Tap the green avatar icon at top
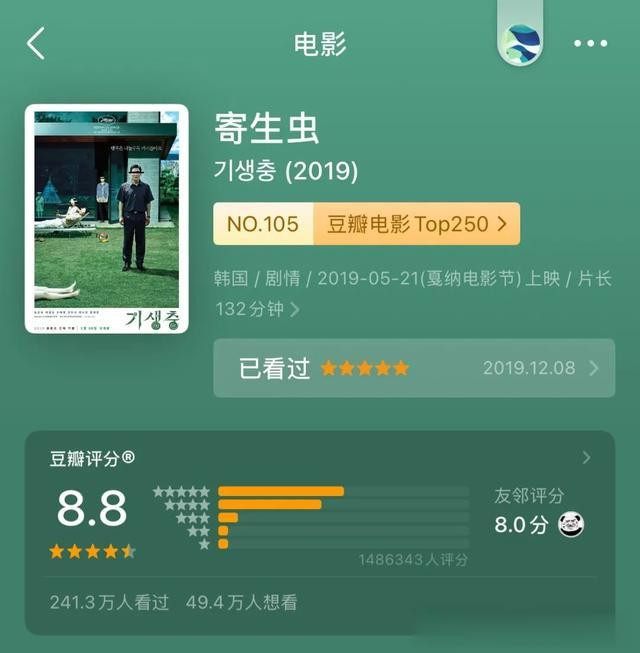The image size is (640, 653). (521, 42)
